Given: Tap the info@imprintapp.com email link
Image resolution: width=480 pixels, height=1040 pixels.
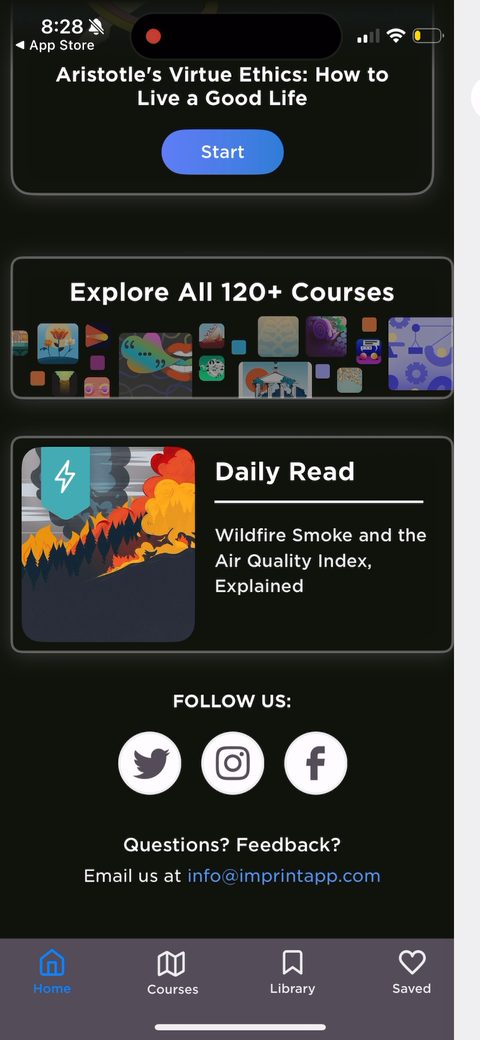Looking at the screenshot, I should tap(284, 876).
